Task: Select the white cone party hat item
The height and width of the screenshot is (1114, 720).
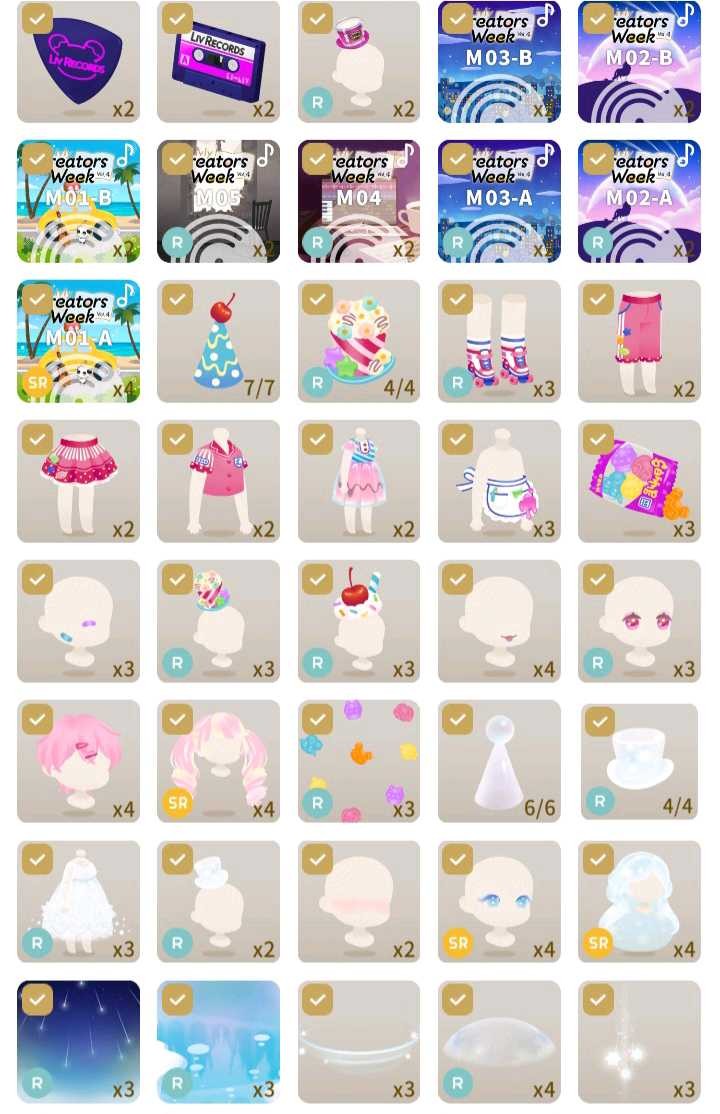Action: pos(498,762)
